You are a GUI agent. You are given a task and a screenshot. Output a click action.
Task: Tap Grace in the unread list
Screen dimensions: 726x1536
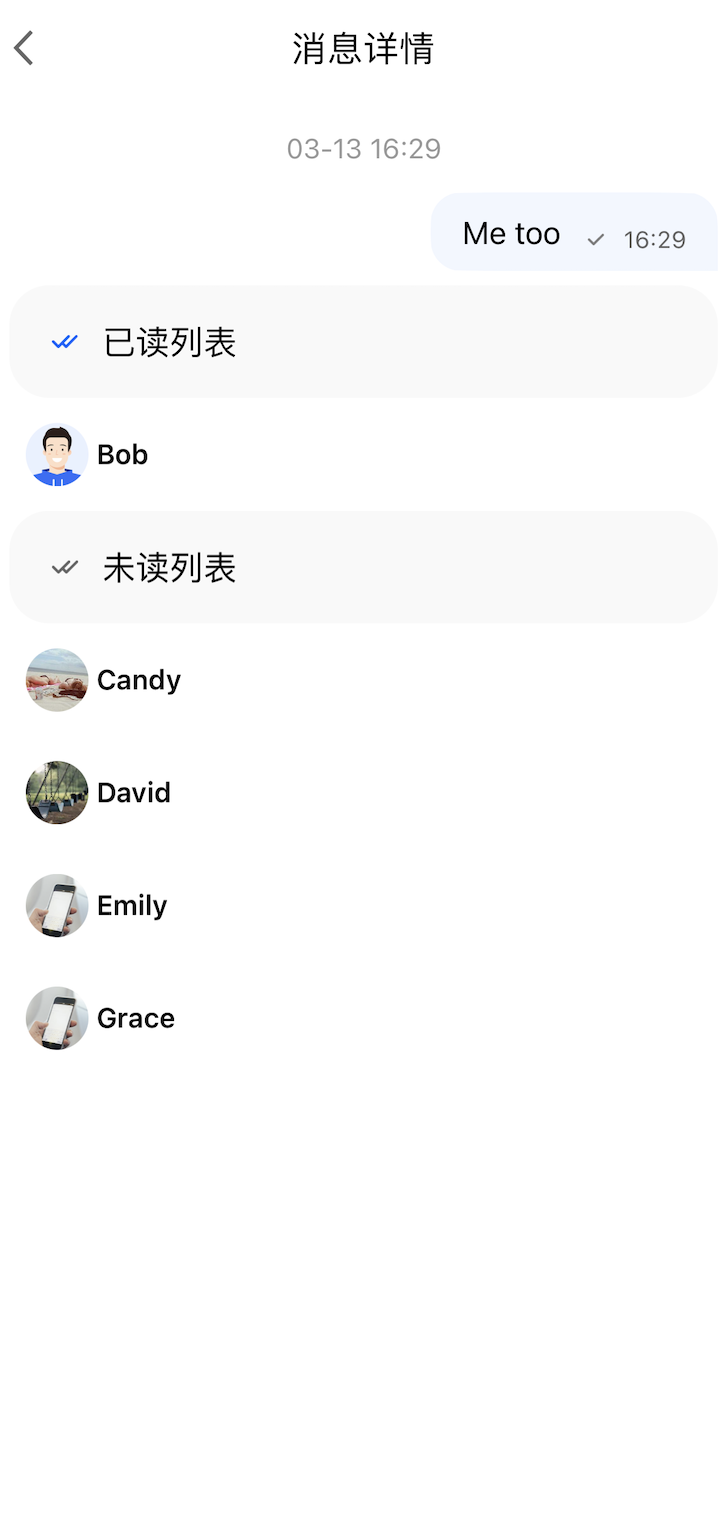[x=135, y=1018]
